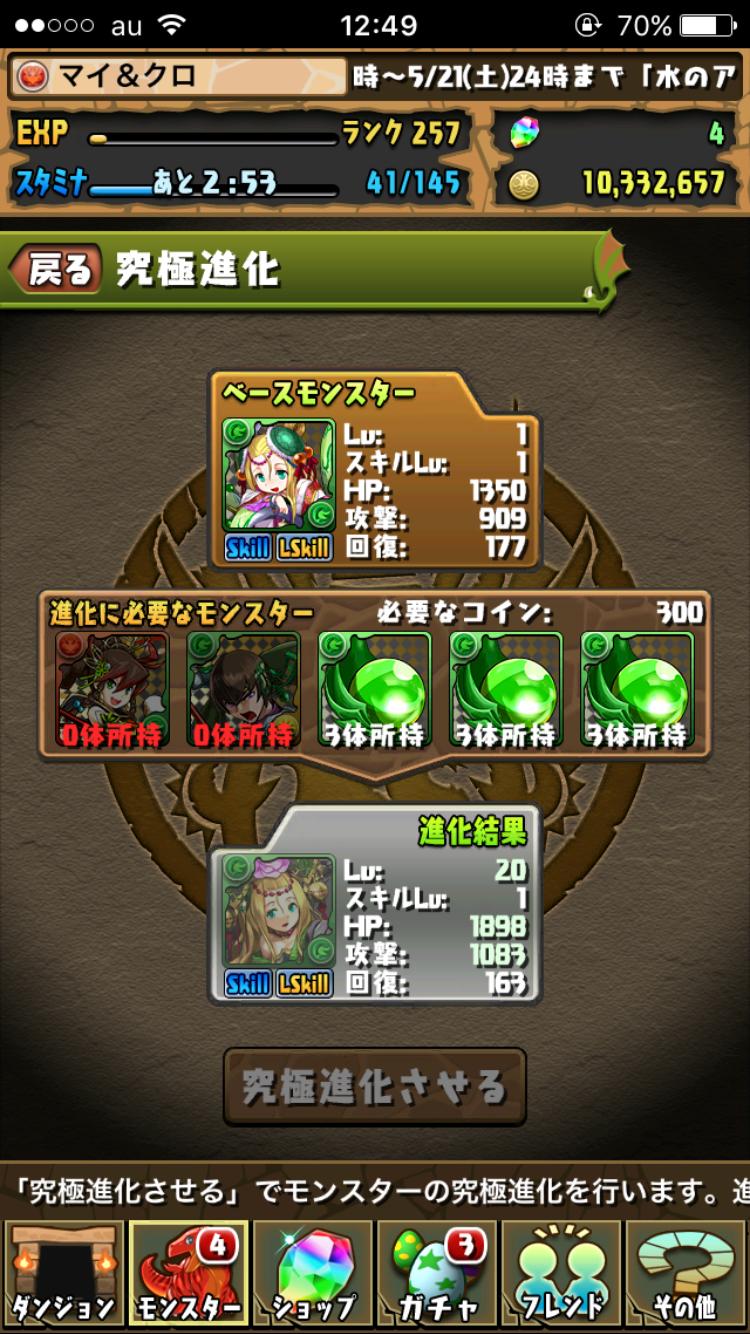Tap the 戻る back button
Image resolution: width=750 pixels, height=1334 pixels.
tap(57, 270)
